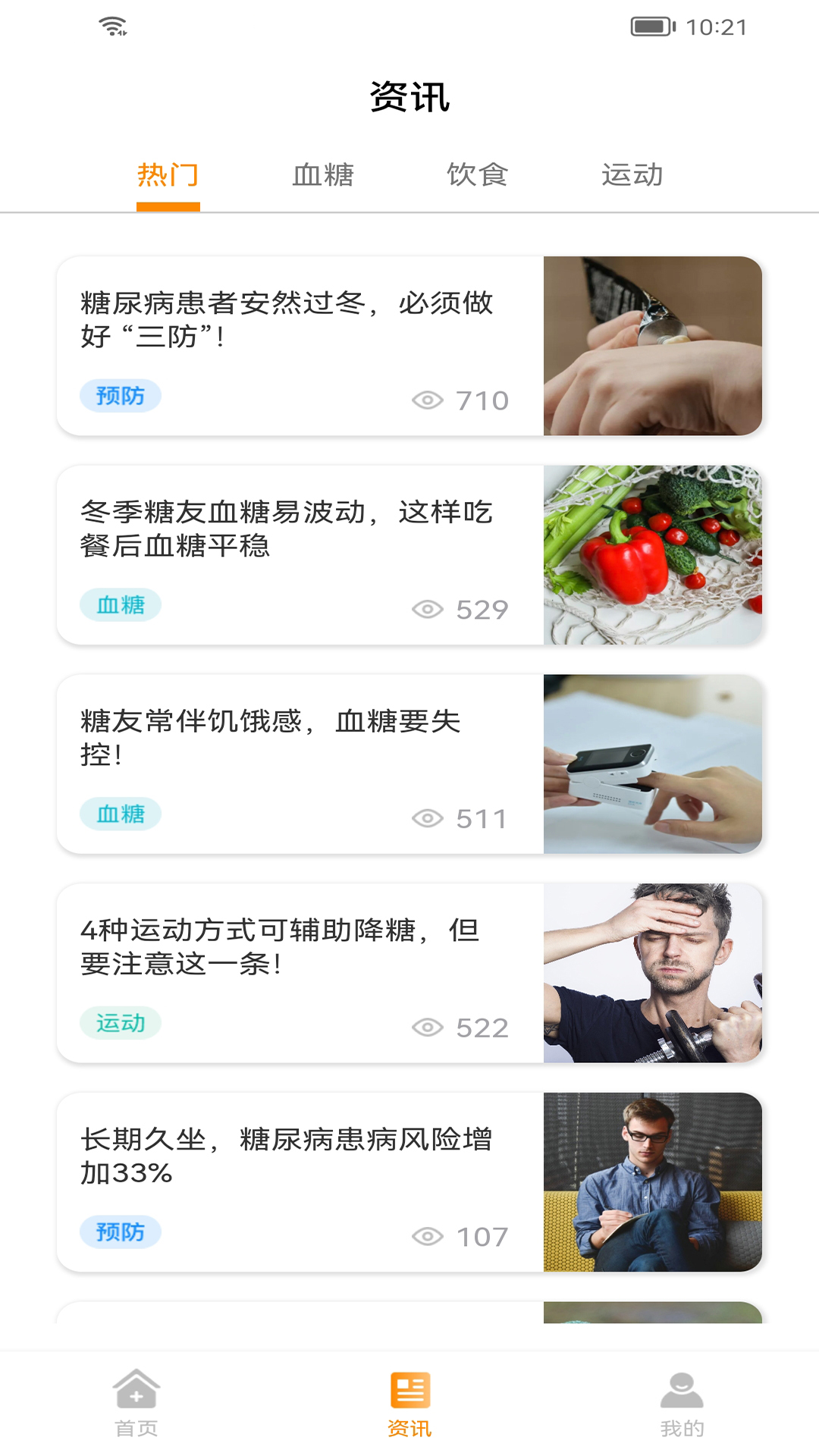Screen dimensions: 819x1456
Task: Stay on the 热门 tab
Action: [168, 174]
